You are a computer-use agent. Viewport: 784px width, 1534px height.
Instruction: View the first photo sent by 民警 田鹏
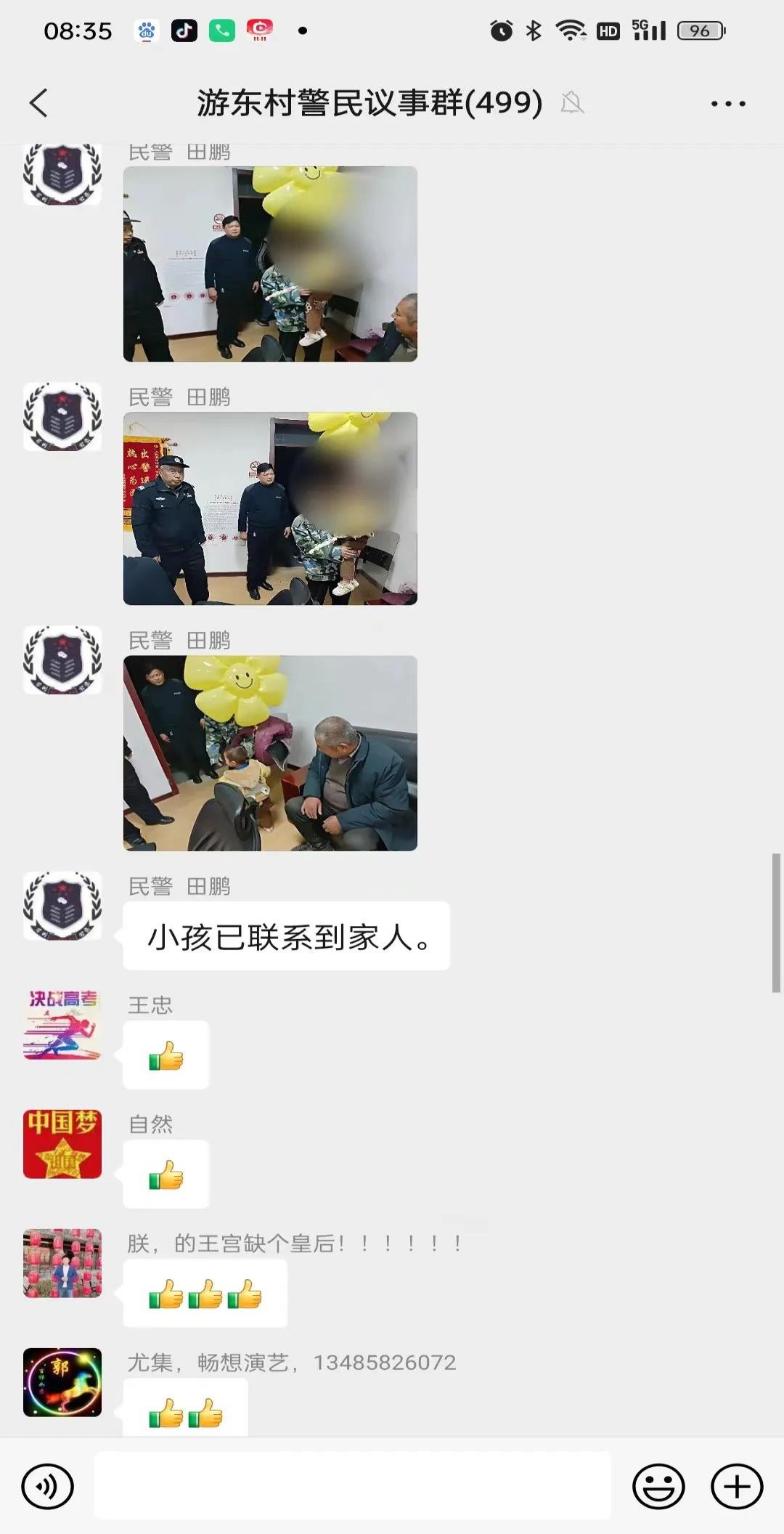click(x=270, y=264)
